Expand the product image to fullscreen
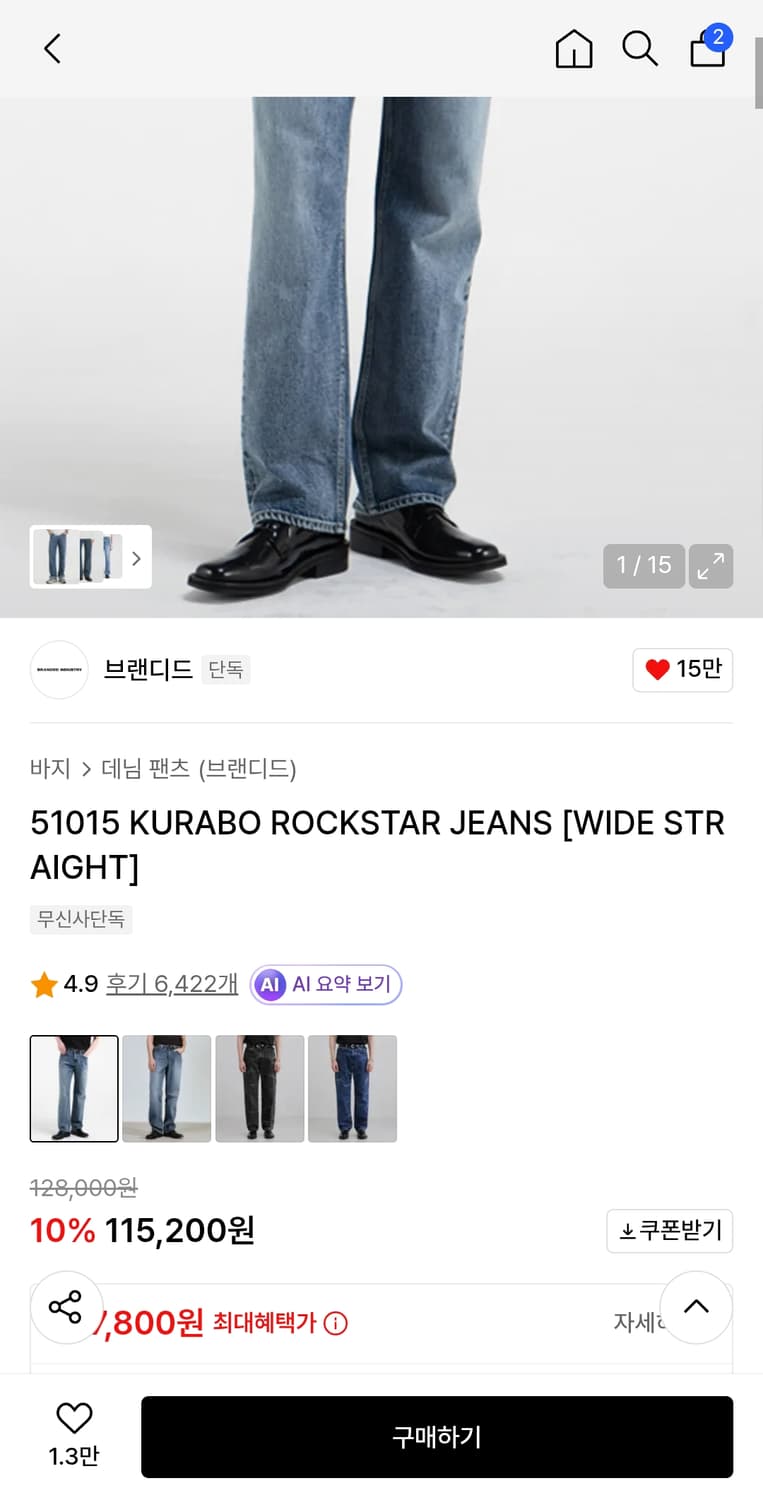Viewport: 763px width, 1500px height. pyautogui.click(x=711, y=566)
